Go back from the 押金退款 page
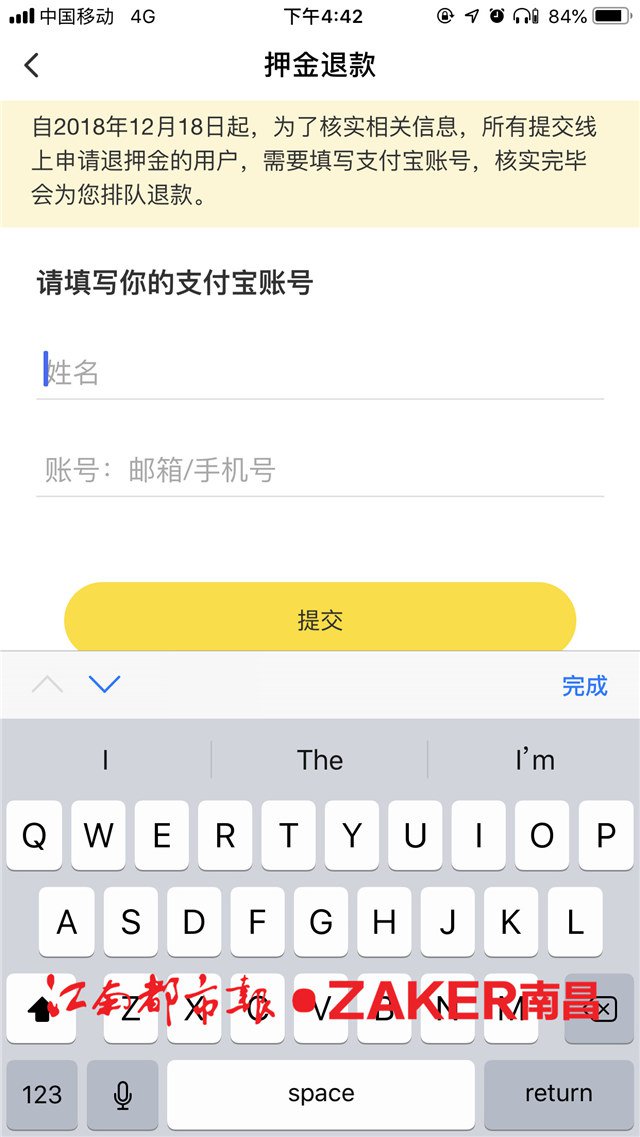Image resolution: width=640 pixels, height=1137 pixels. pos(31,65)
